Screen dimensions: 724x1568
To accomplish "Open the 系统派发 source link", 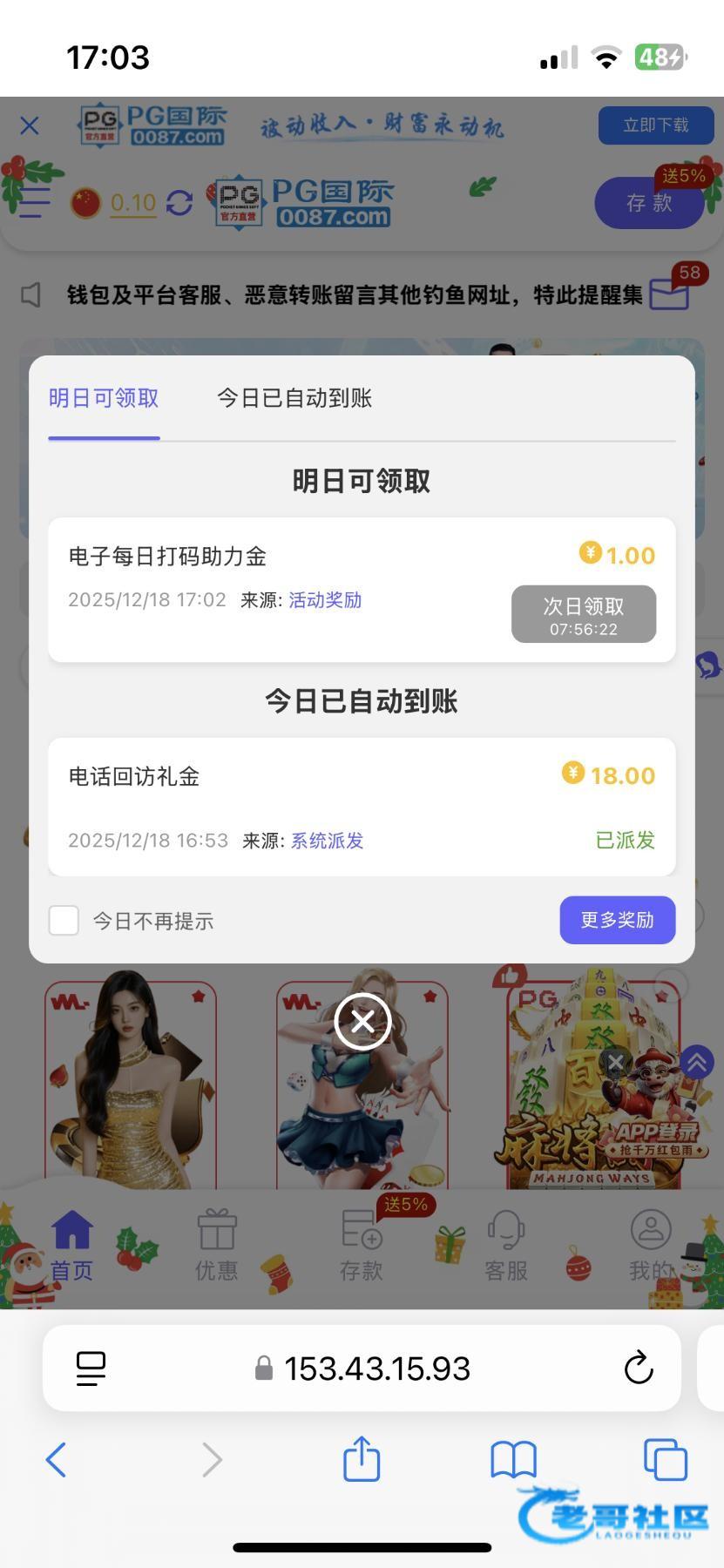I will tap(327, 841).
